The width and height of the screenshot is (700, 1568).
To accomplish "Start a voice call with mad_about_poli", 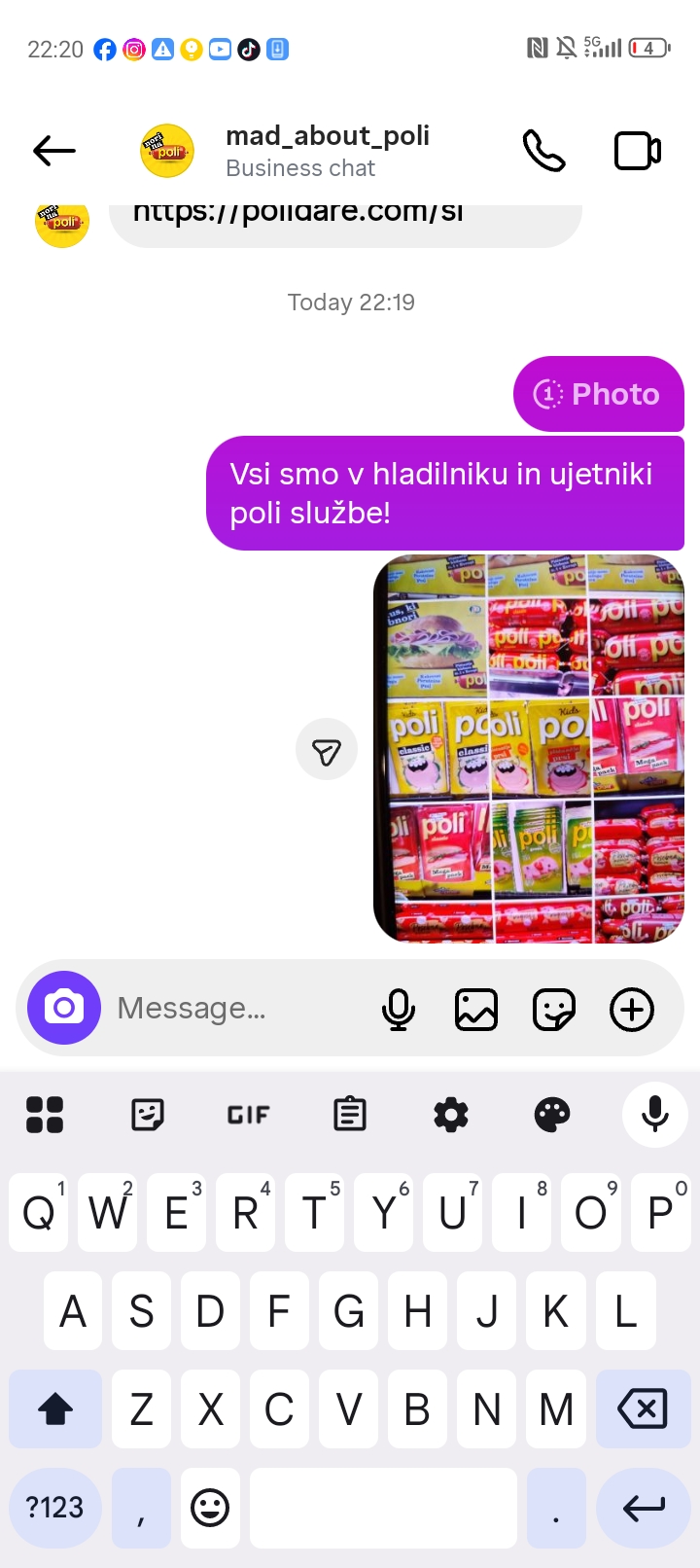I will [543, 151].
